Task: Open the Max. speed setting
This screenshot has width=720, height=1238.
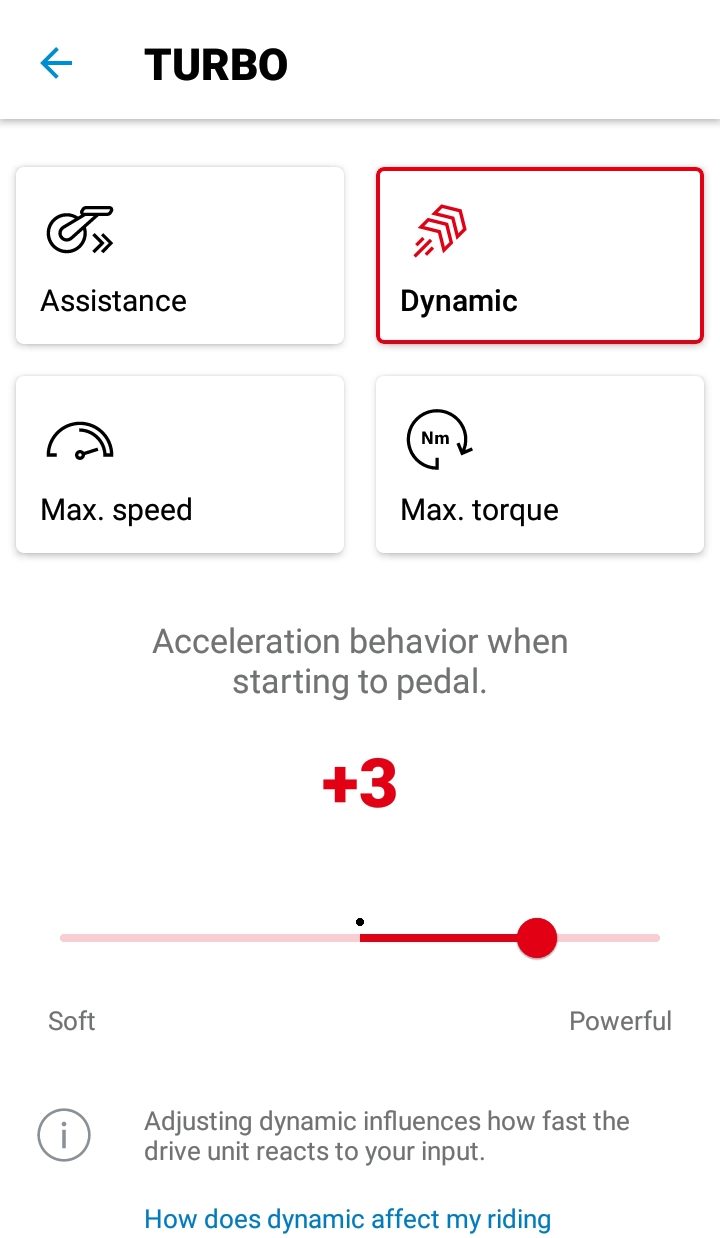Action: [180, 464]
